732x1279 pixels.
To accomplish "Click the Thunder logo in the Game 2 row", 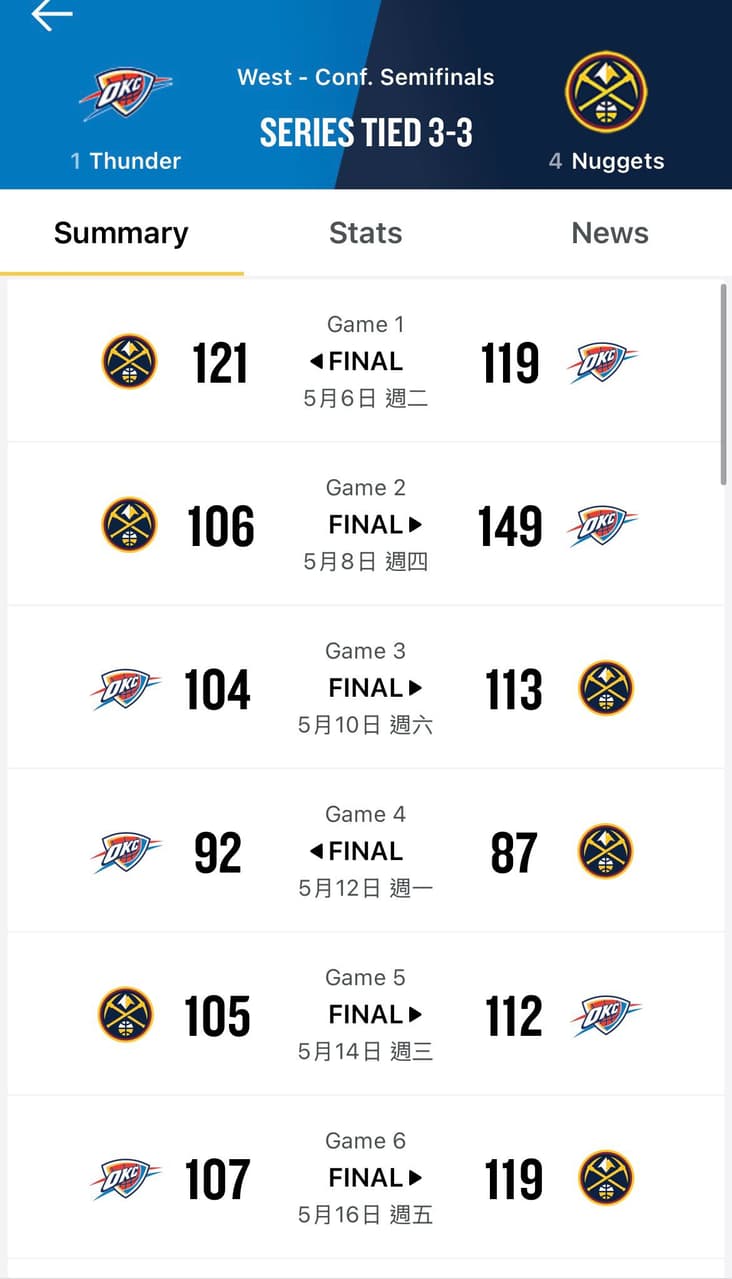I will [604, 525].
